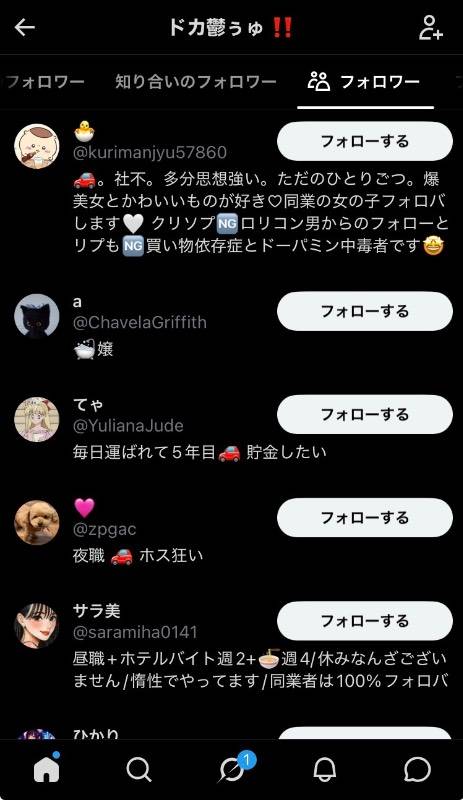Follow the account @YulianaJude
This screenshot has width=463, height=800.
point(364,414)
